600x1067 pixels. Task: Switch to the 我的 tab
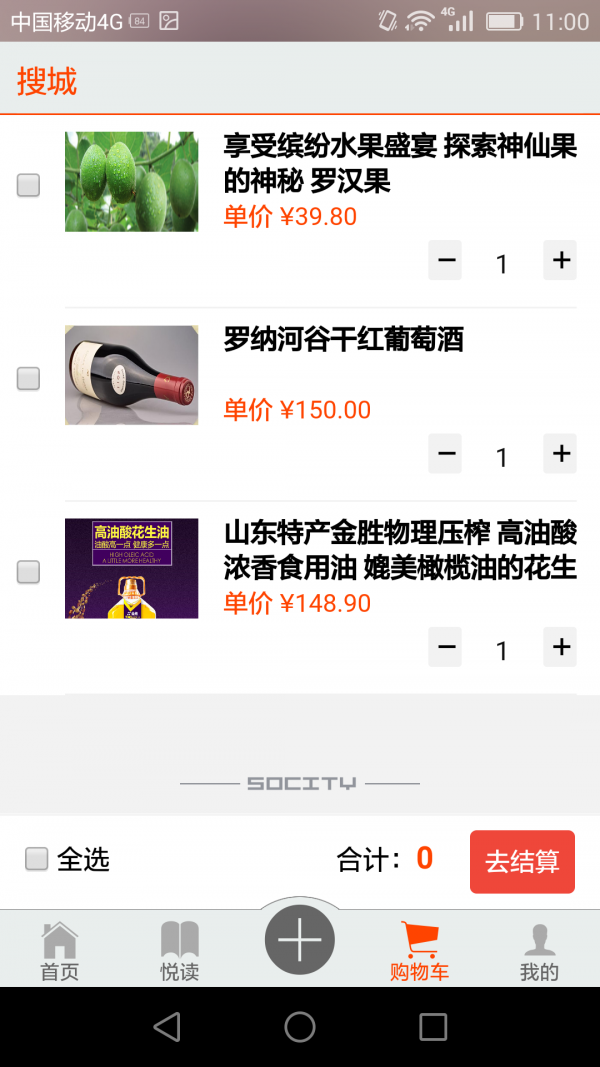tap(539, 951)
